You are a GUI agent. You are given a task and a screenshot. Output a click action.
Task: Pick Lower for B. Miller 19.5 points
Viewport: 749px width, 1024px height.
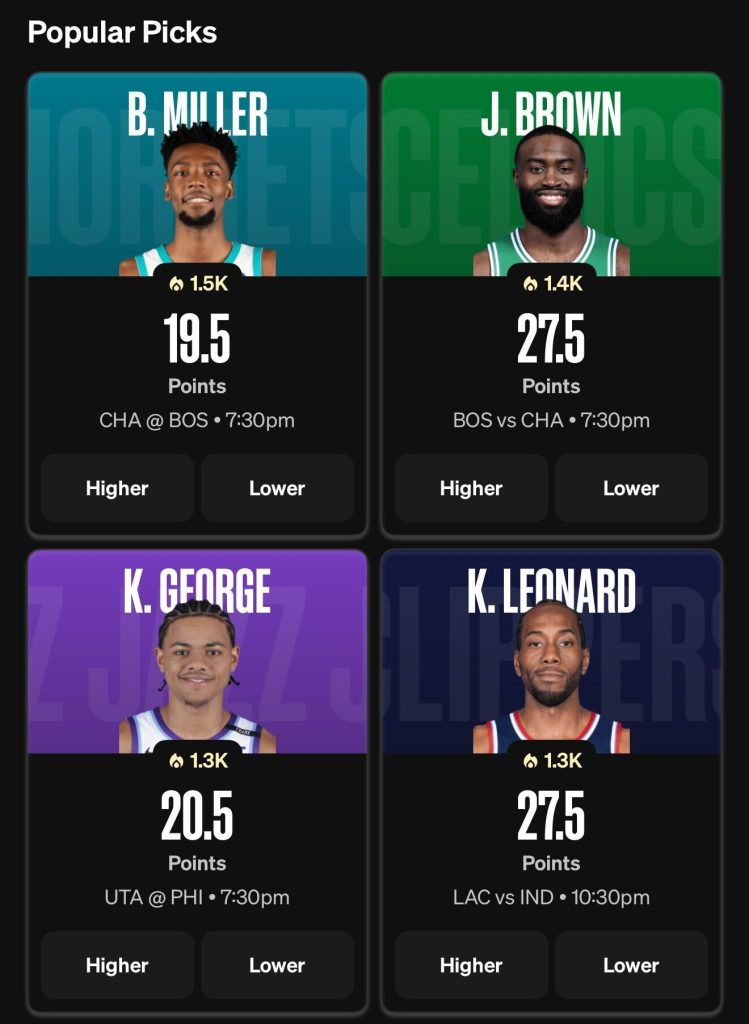pyautogui.click(x=277, y=488)
